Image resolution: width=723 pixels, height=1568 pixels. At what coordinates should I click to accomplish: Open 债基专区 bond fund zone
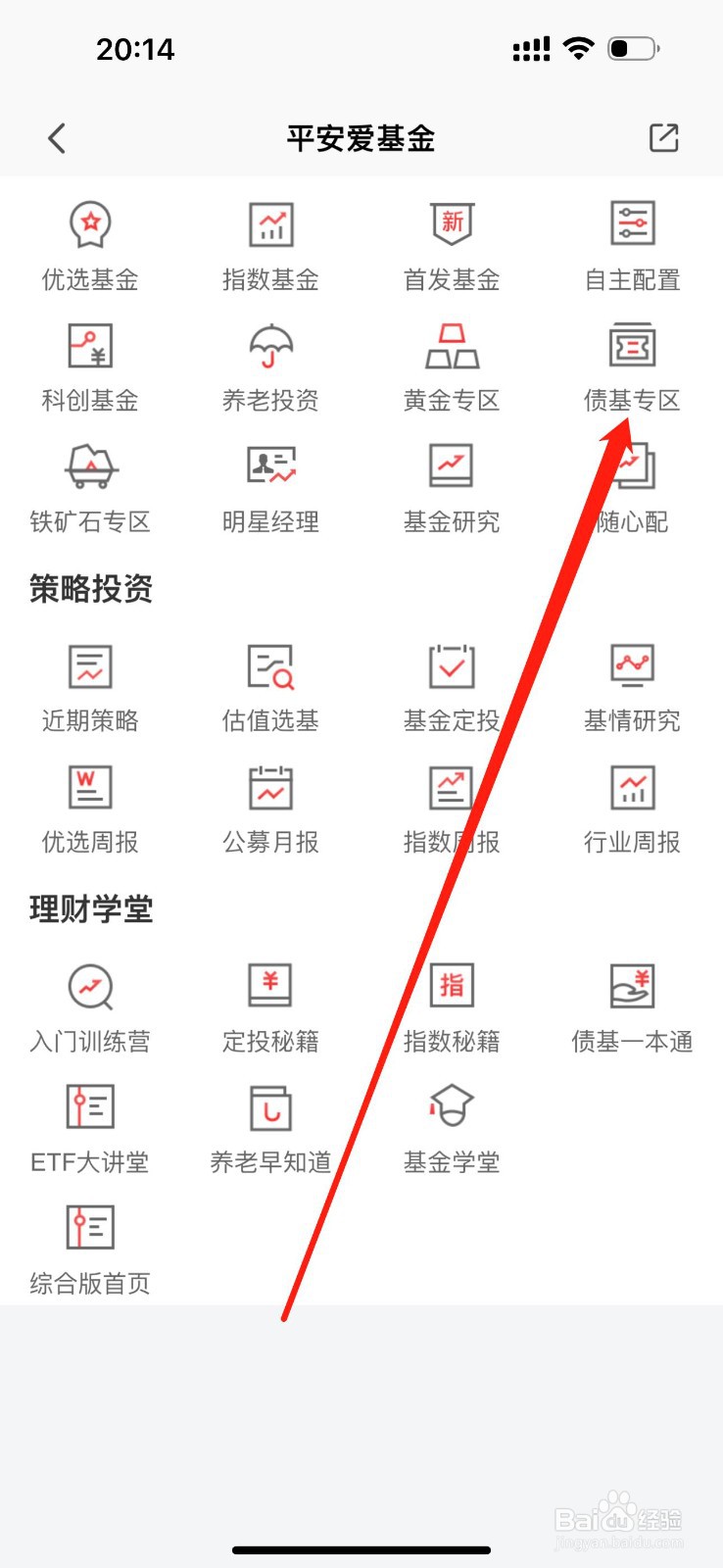coord(631,367)
